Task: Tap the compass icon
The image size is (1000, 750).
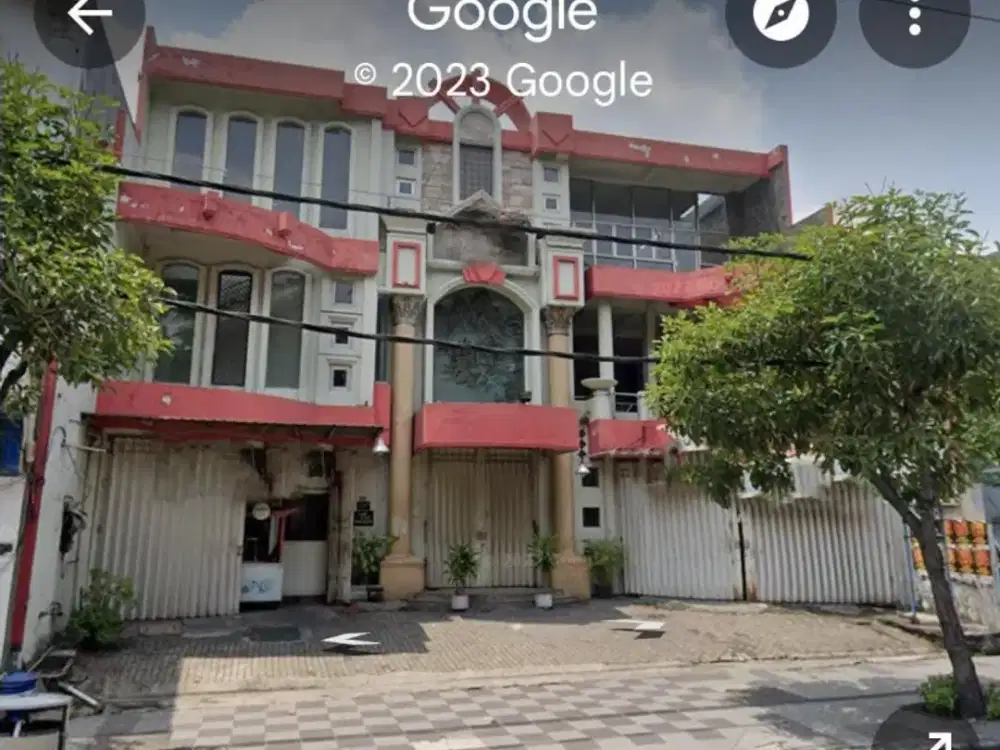Action: coord(781,19)
